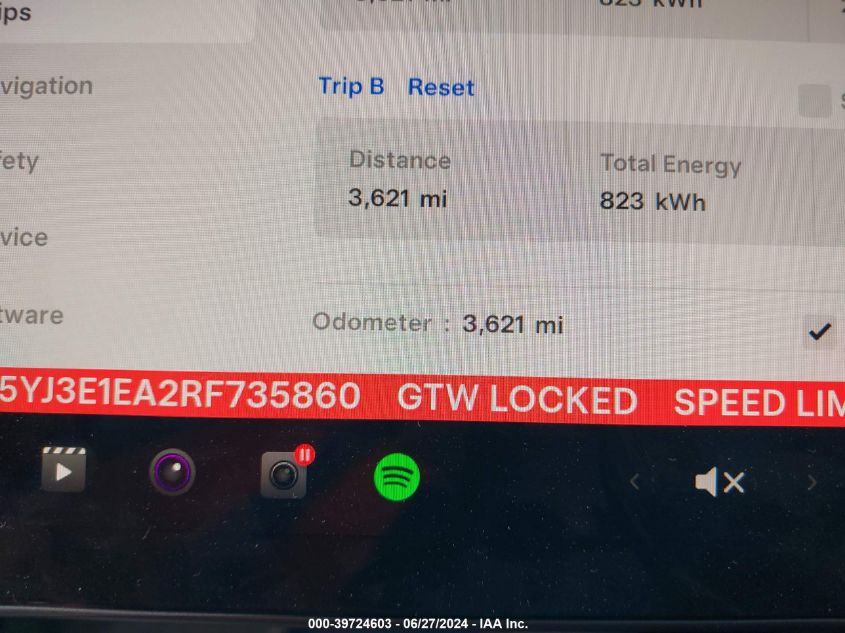Unmute the volume speaker icon
845x633 pixels.
(x=719, y=483)
